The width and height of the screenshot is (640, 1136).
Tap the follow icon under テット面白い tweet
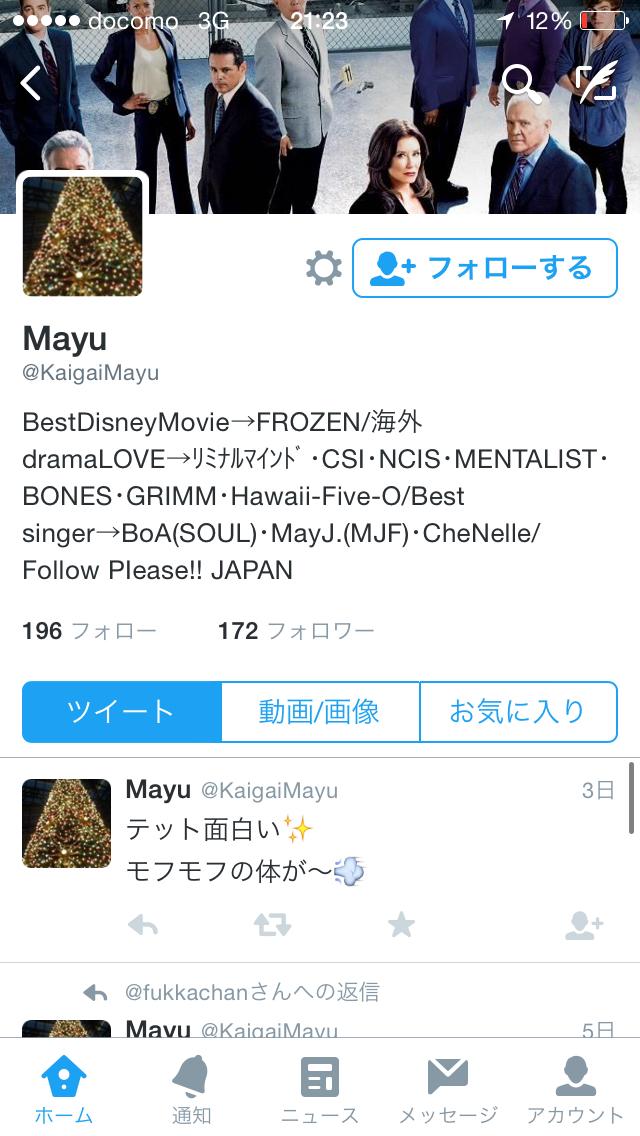[x=583, y=926]
